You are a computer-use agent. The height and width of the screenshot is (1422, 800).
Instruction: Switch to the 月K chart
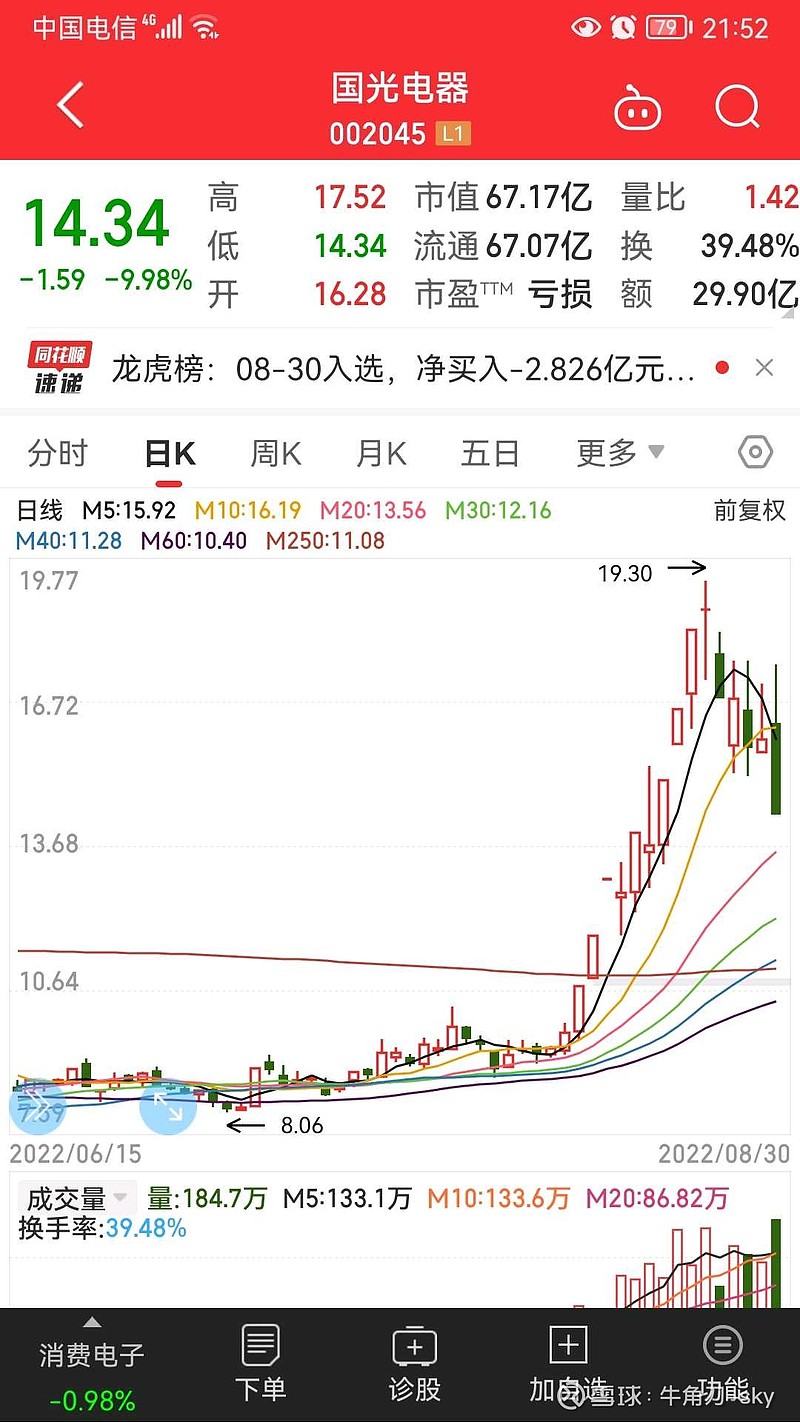pyautogui.click(x=381, y=453)
